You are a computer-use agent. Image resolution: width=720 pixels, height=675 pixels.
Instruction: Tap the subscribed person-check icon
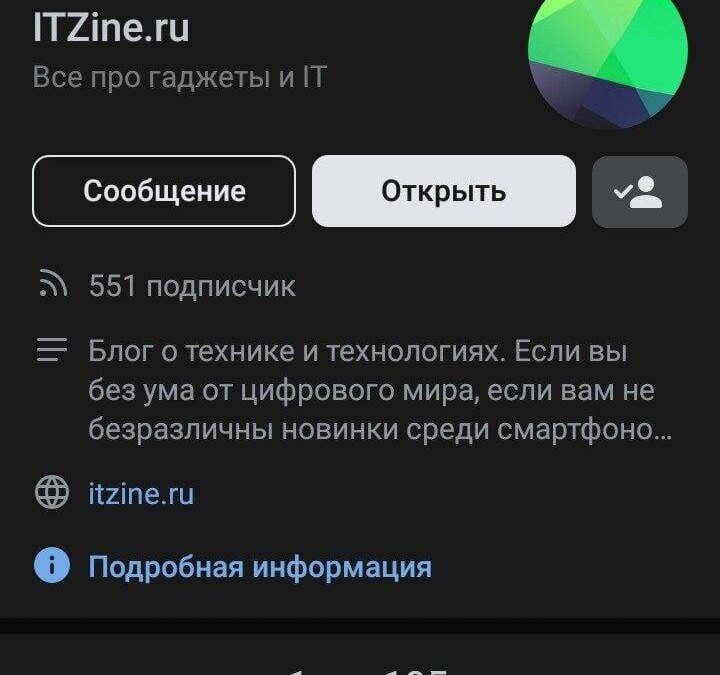[x=639, y=192]
